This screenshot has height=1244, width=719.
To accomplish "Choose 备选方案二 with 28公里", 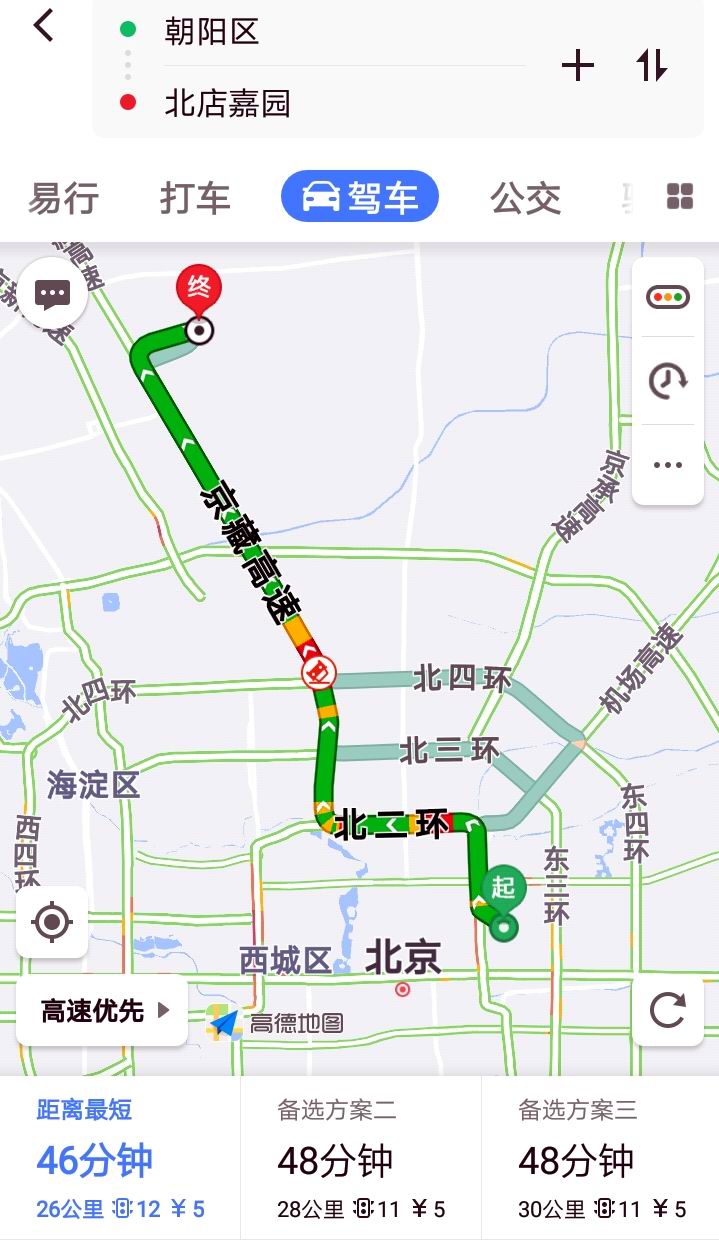I will pyautogui.click(x=360, y=1160).
